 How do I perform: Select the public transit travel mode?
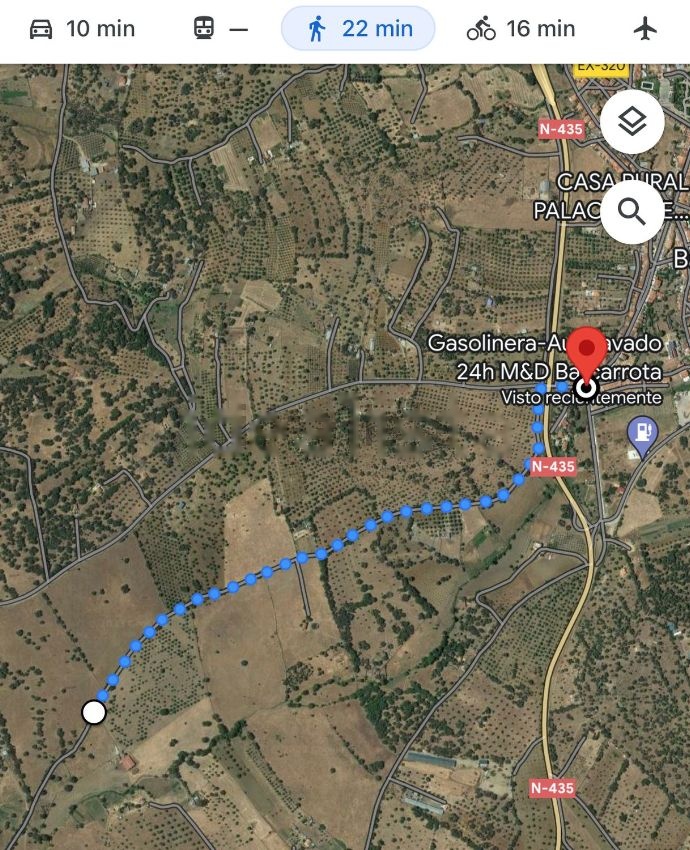219,29
